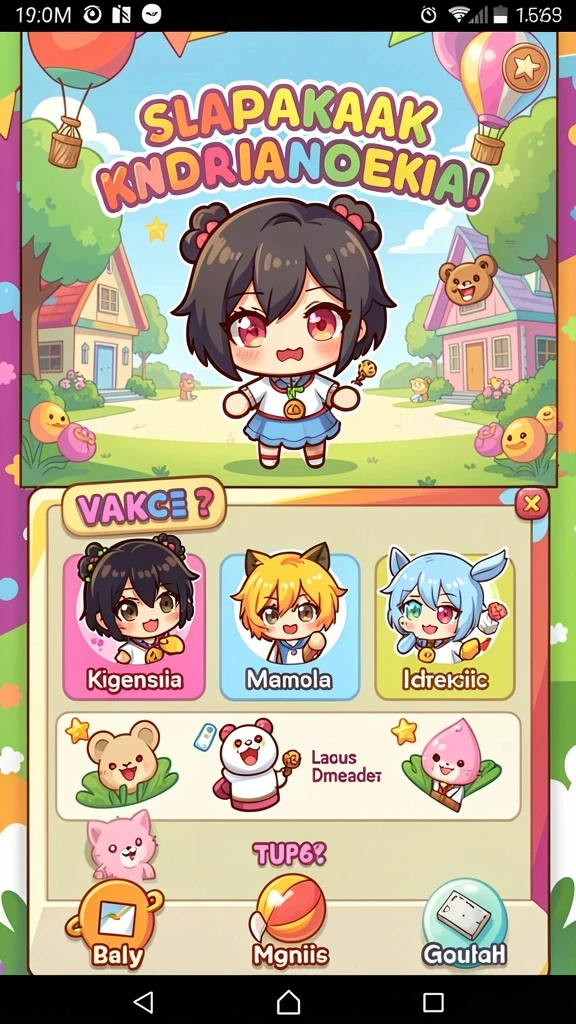This screenshot has height=1024, width=576.
Task: Open the Baly button
Action: (117, 925)
